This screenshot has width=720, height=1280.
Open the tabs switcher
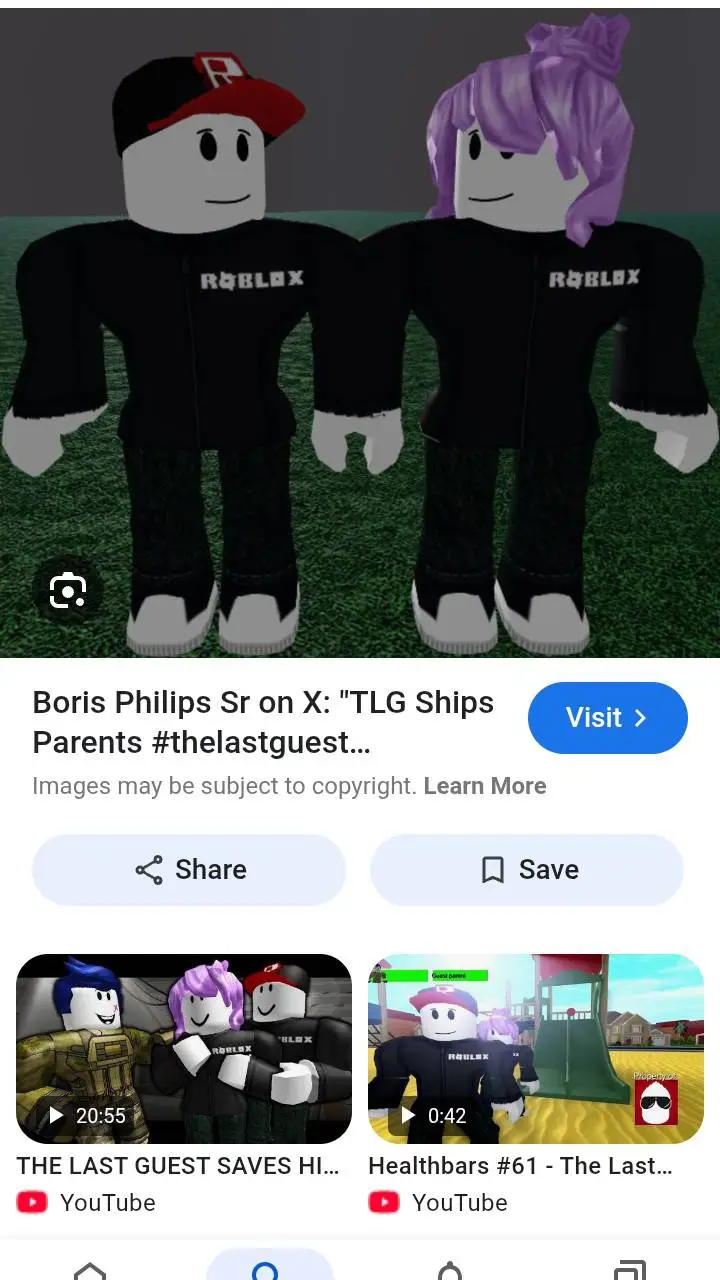(x=629, y=1270)
